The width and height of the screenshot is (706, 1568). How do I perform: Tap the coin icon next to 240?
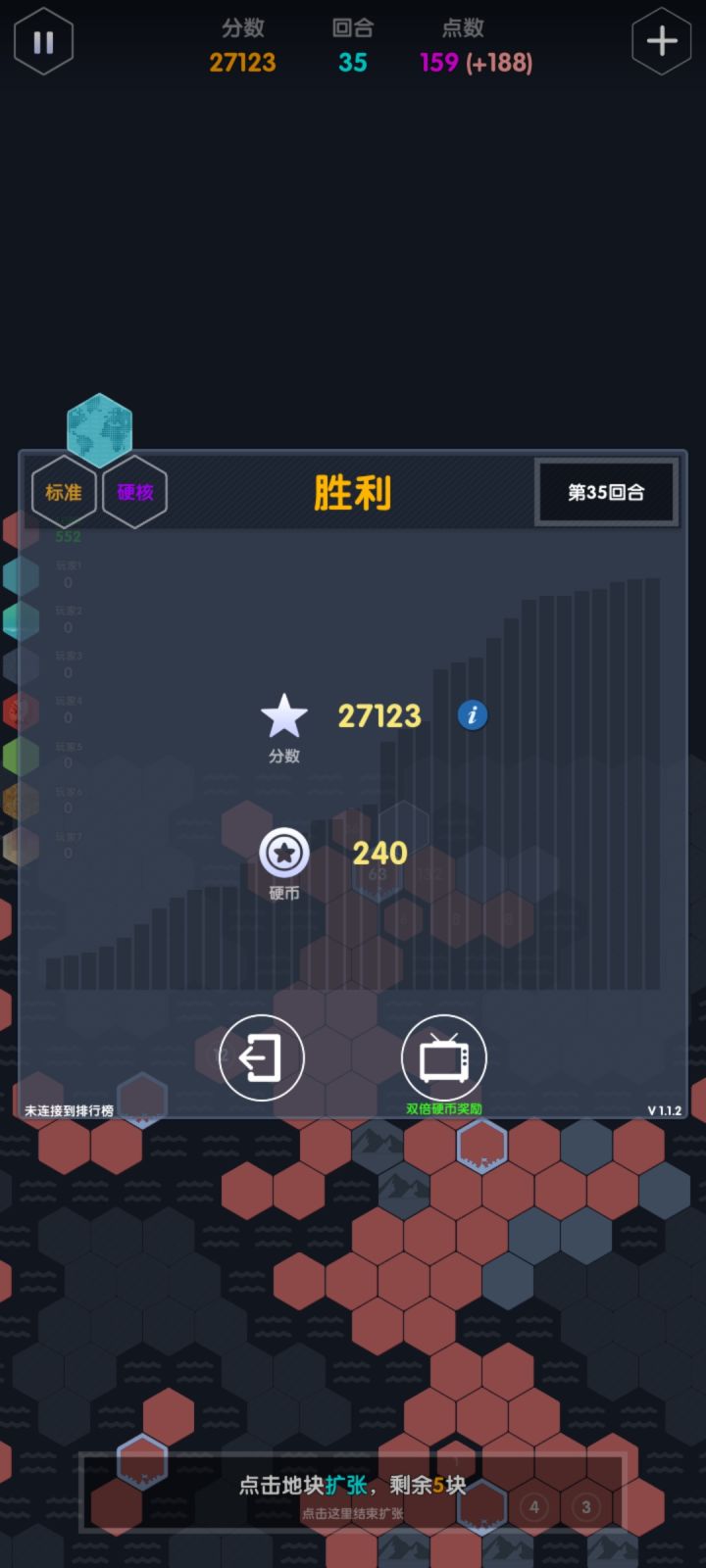coord(283,855)
